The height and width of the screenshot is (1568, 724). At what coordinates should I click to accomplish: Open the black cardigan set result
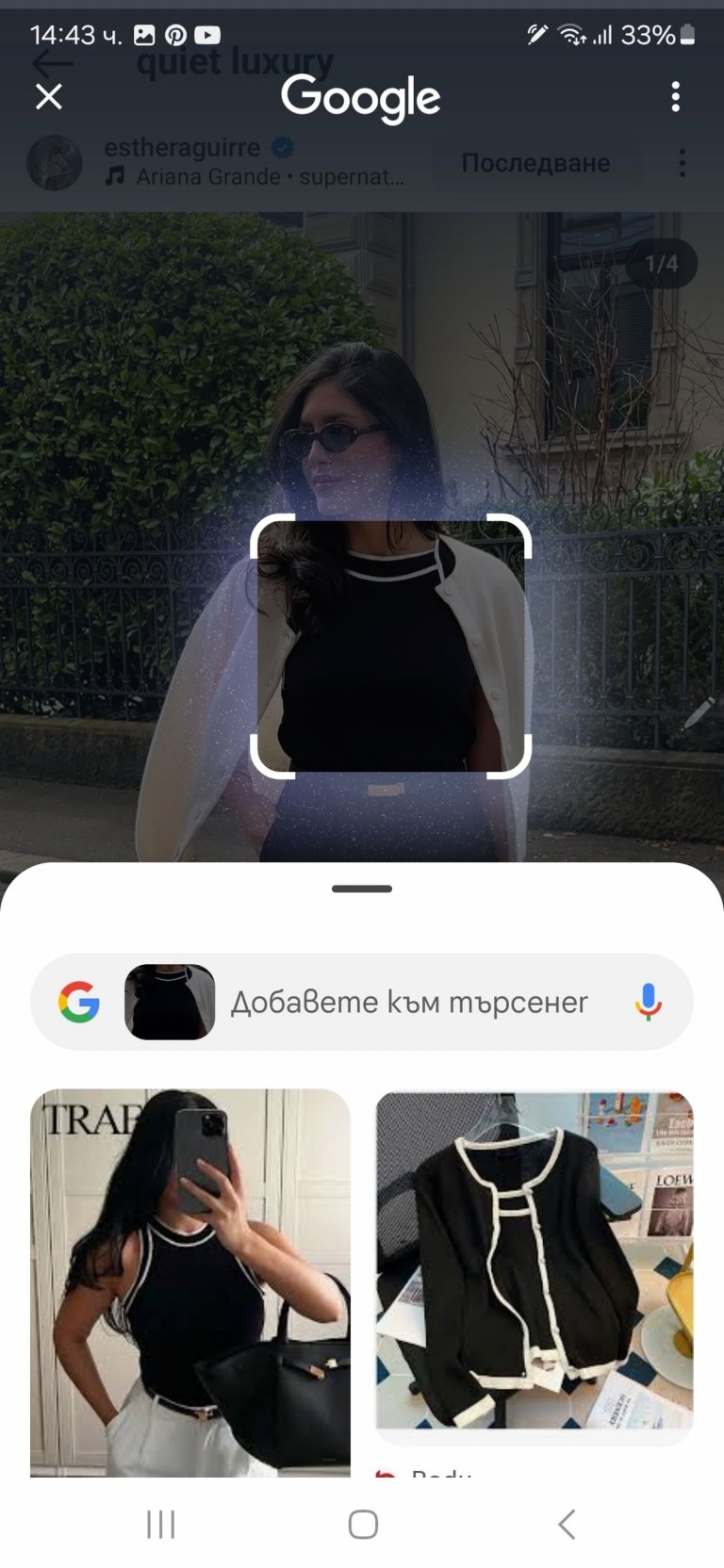coord(535,1263)
